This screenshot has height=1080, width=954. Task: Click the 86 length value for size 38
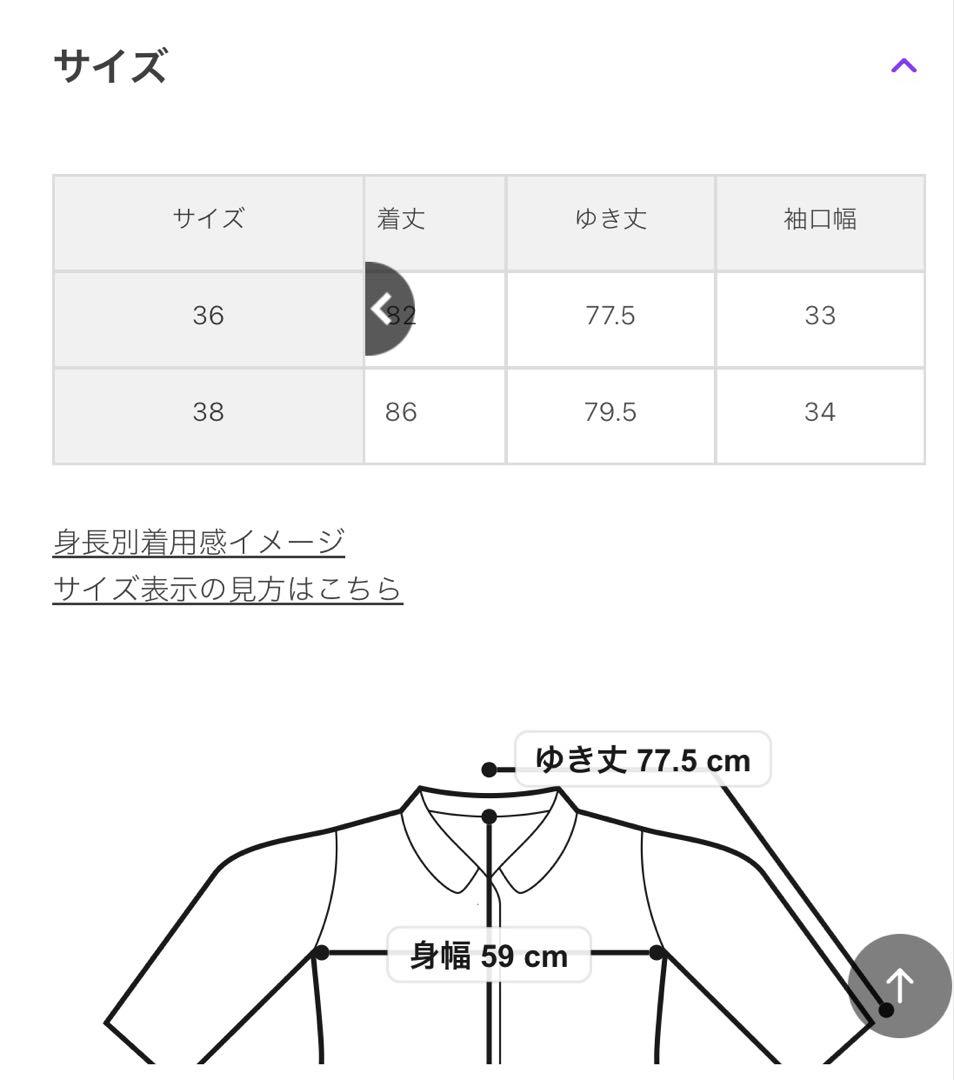398,411
